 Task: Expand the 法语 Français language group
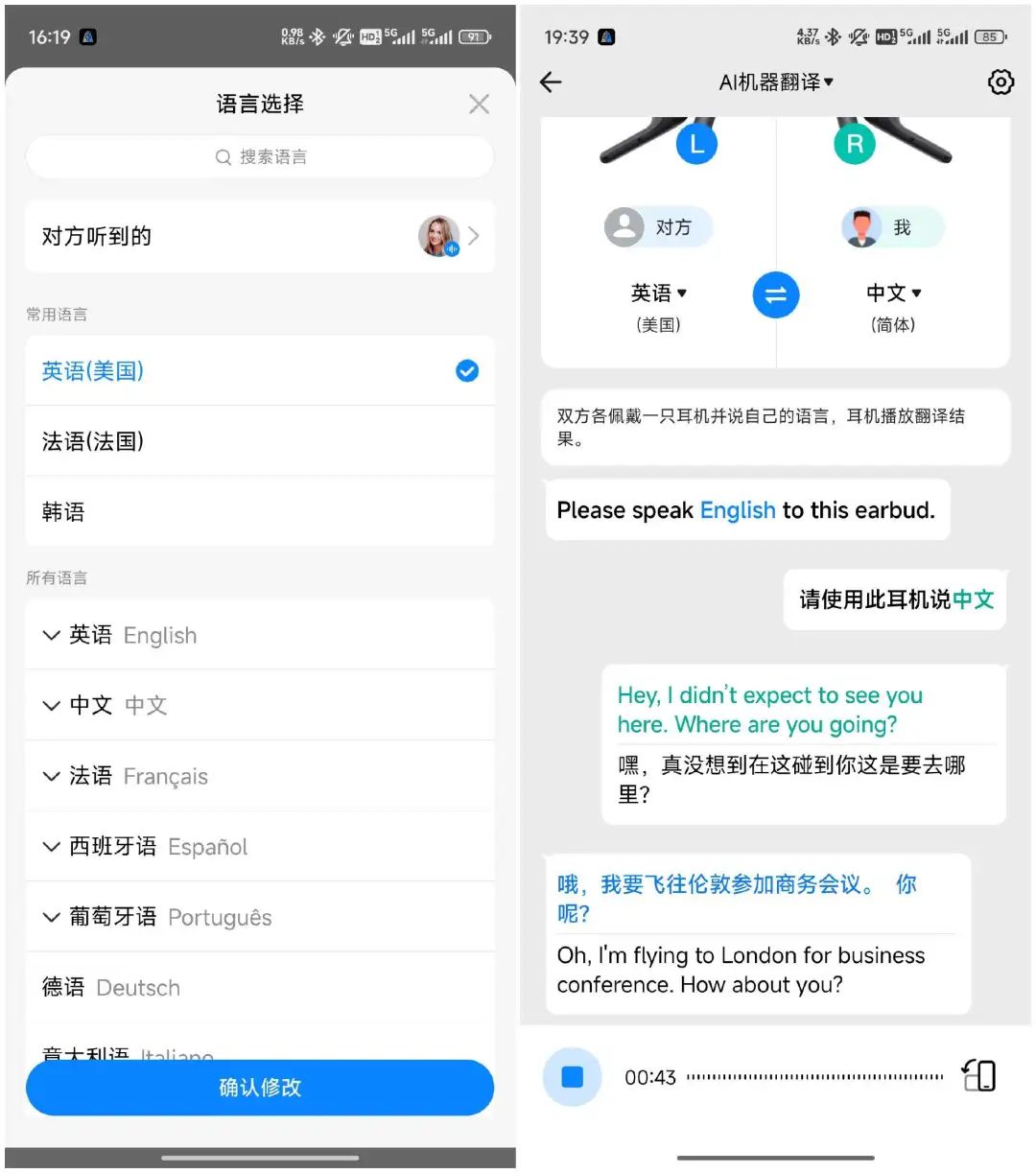(260, 776)
